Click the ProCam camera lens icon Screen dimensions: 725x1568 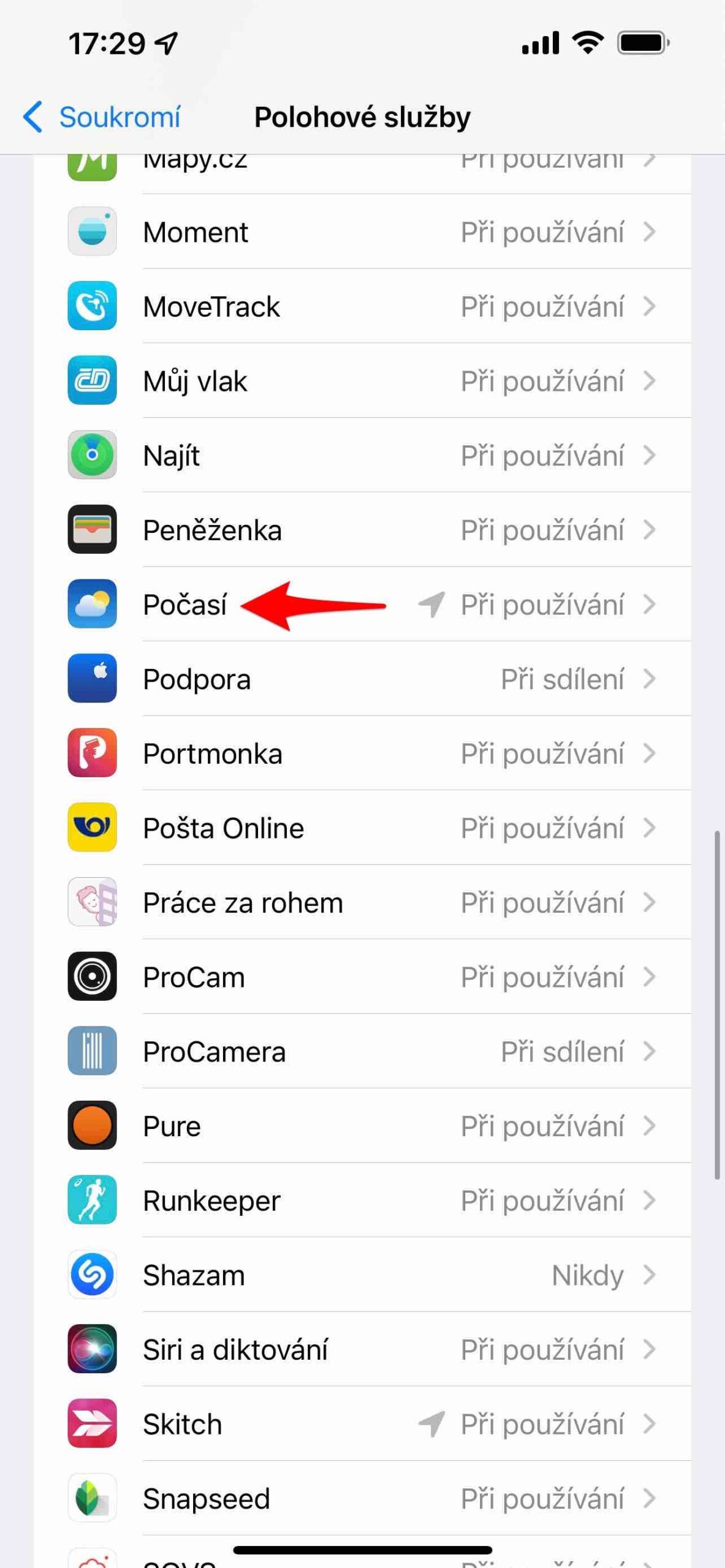point(92,977)
